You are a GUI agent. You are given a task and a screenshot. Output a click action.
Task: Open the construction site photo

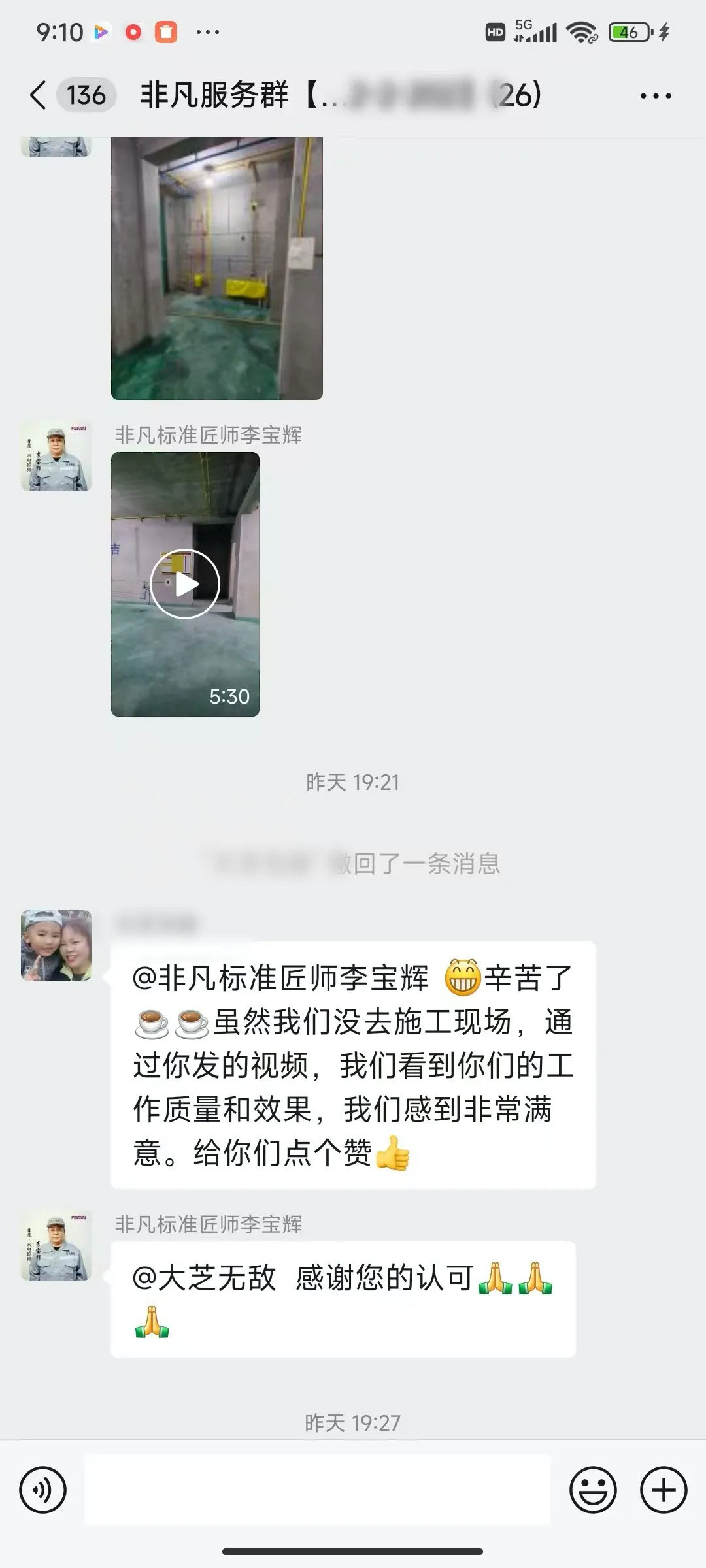tap(216, 268)
